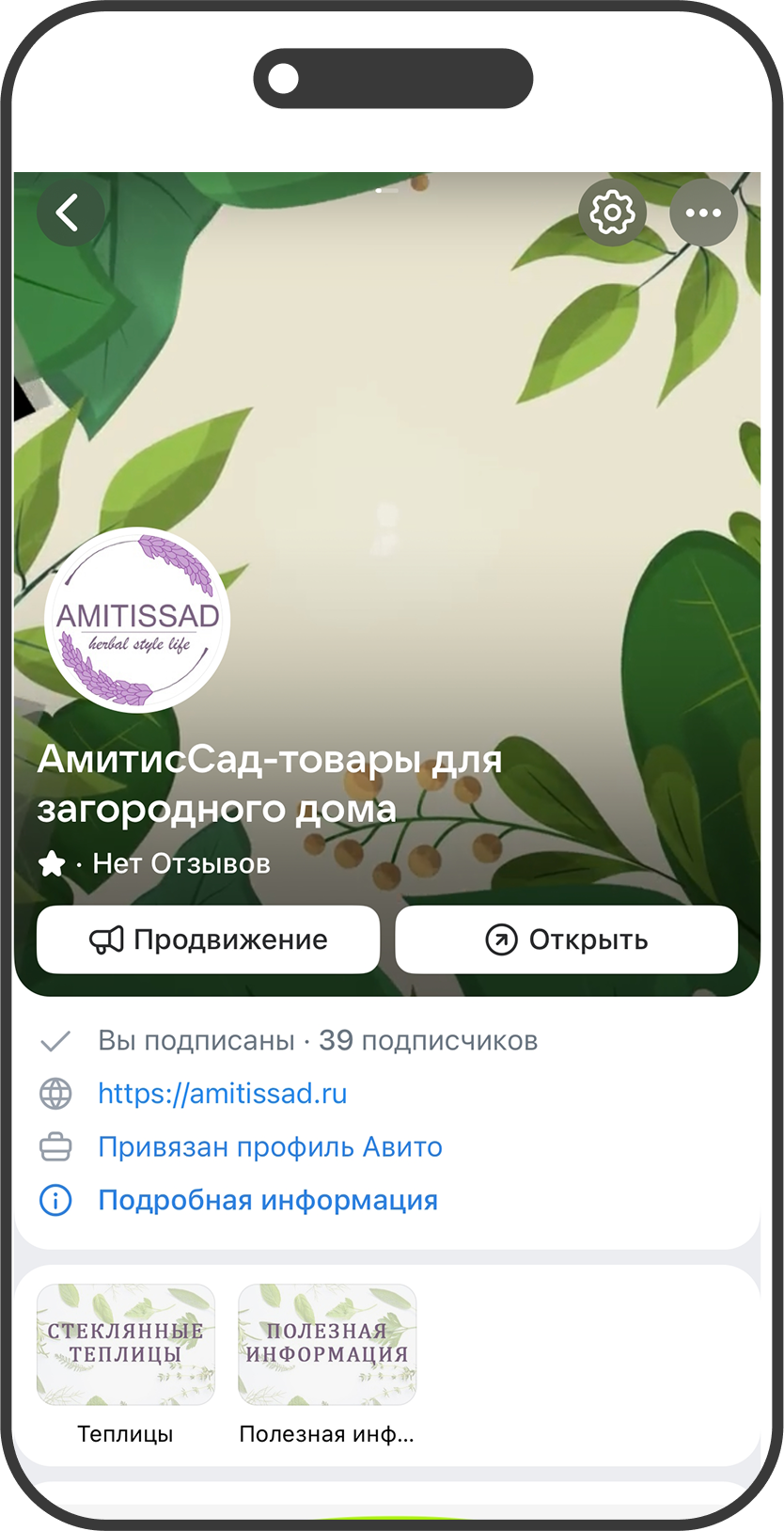Open the three-dot overflow menu
Viewport: 784px width, 1531px height.
(x=702, y=213)
